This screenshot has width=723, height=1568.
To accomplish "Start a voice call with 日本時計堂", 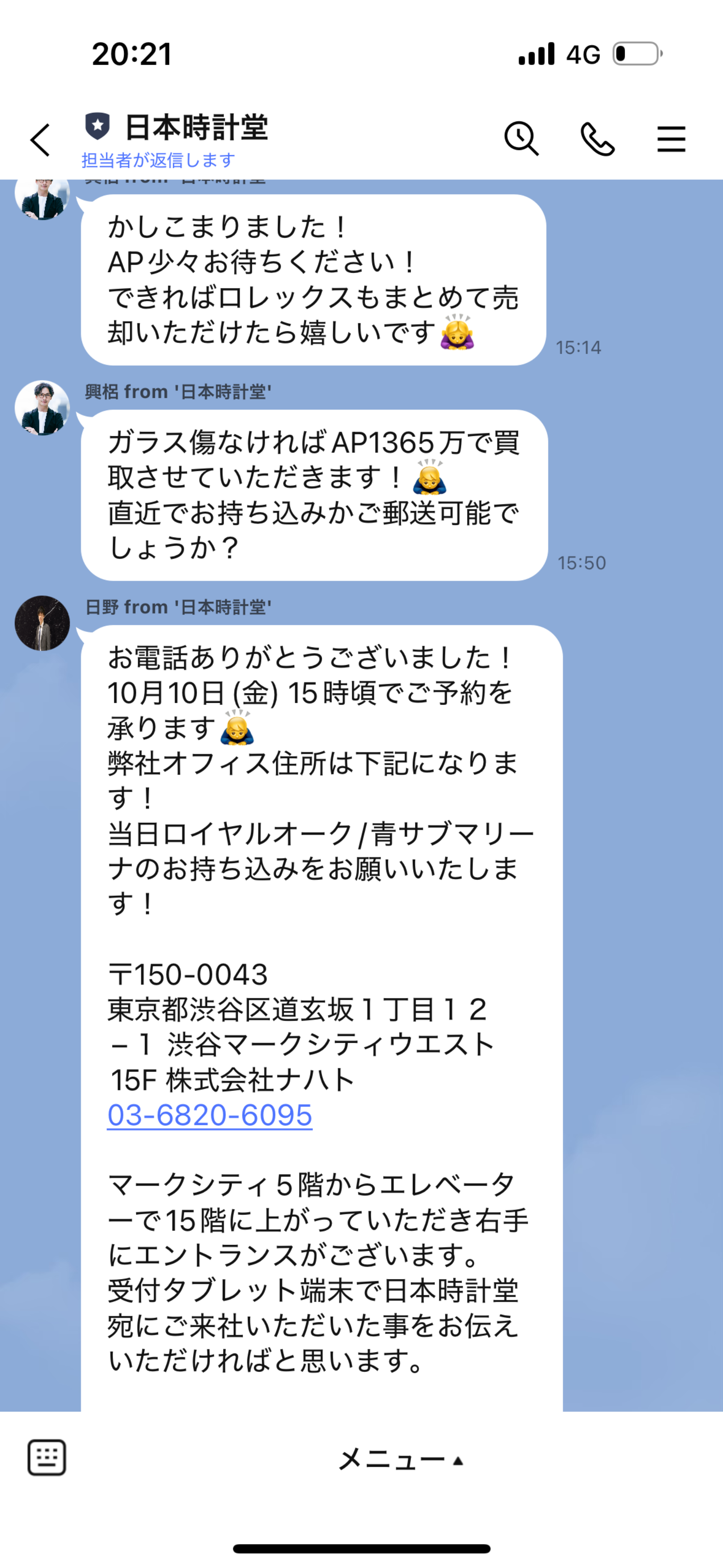I will point(597,139).
